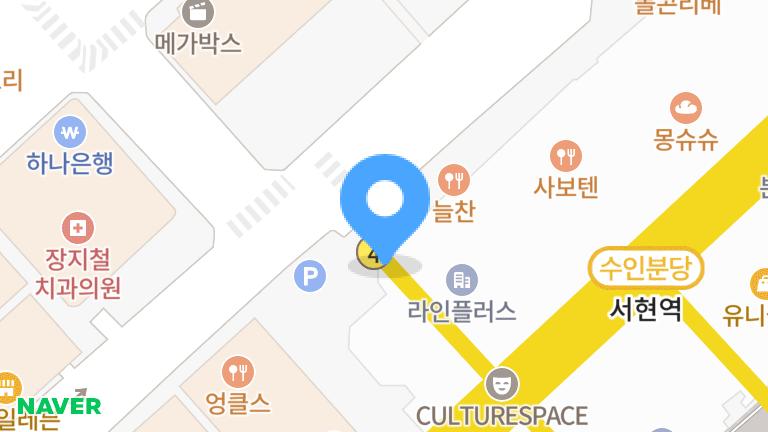Image resolution: width=768 pixels, height=432 pixels.
Task: Tap the blue parking lot marker
Action: tap(311, 276)
